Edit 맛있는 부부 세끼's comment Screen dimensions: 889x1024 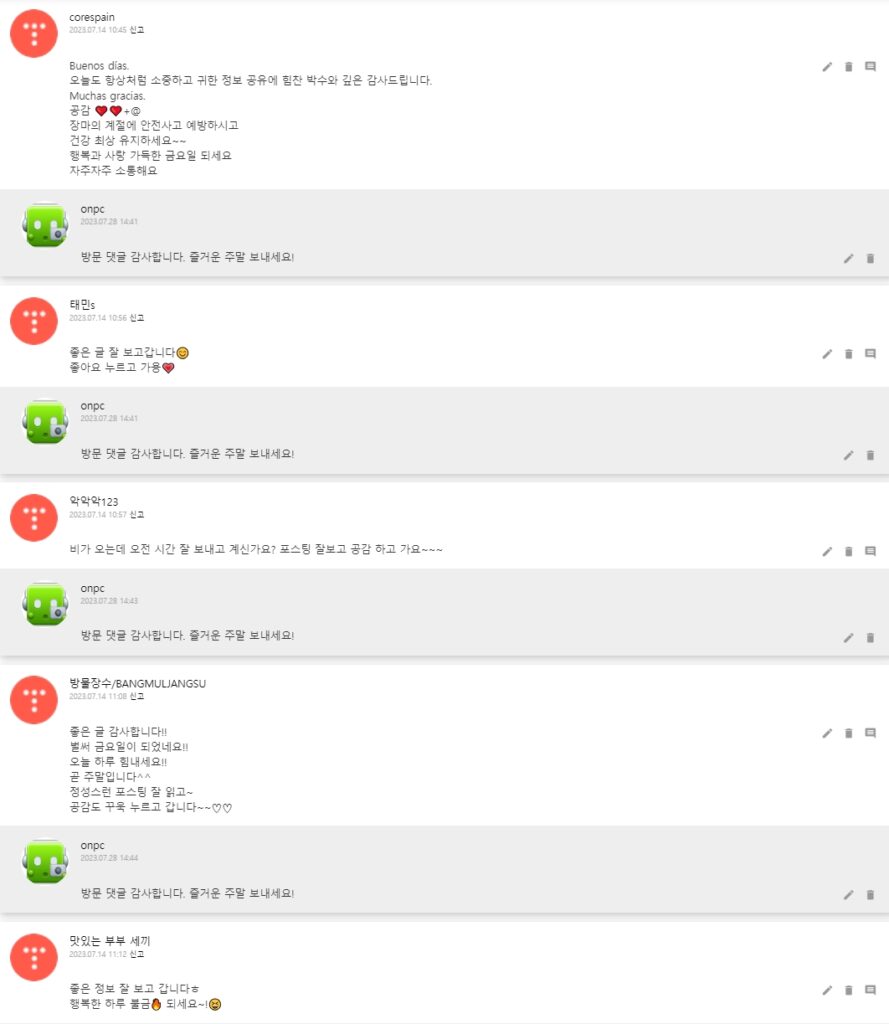pos(827,990)
